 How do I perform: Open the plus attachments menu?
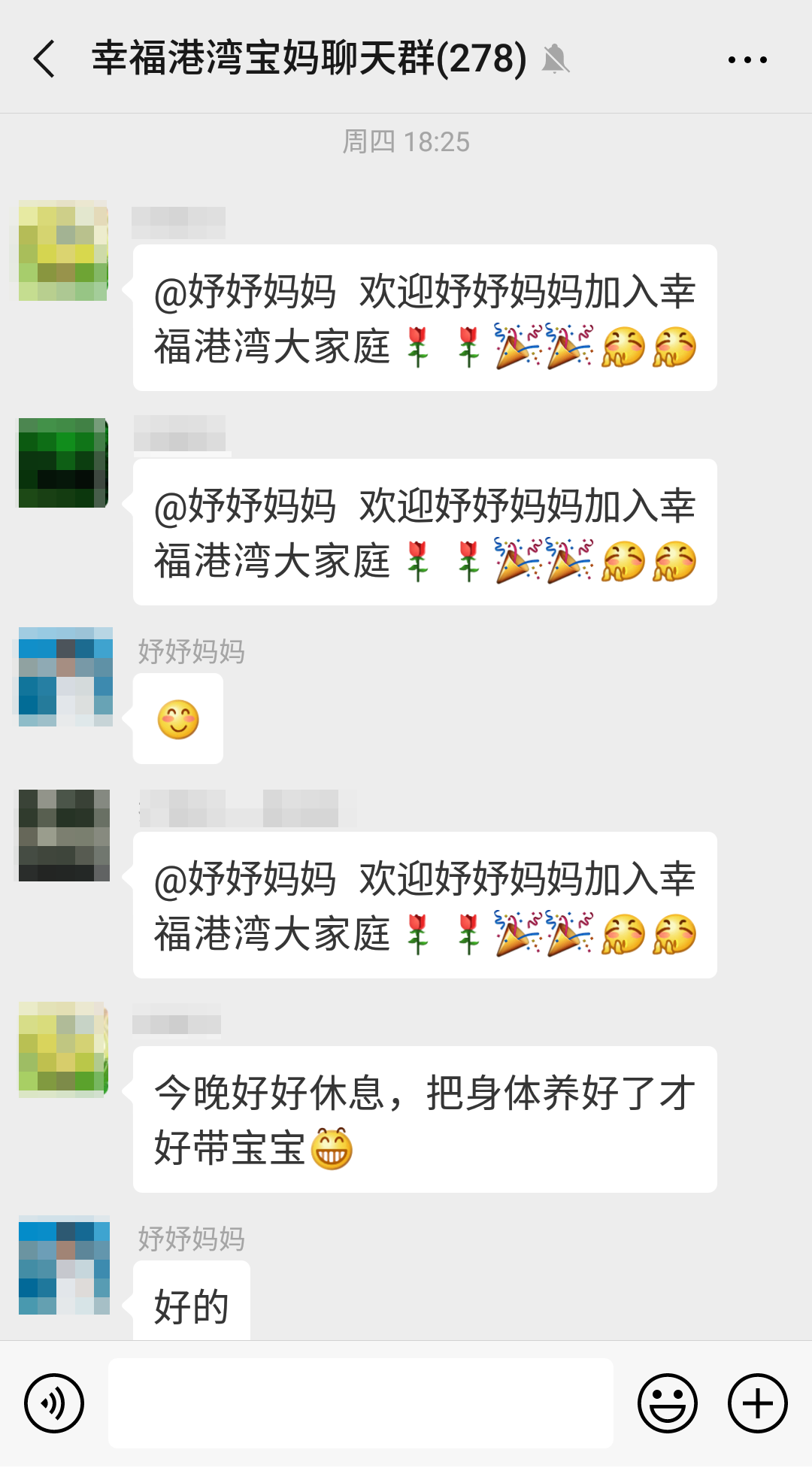tap(757, 1403)
